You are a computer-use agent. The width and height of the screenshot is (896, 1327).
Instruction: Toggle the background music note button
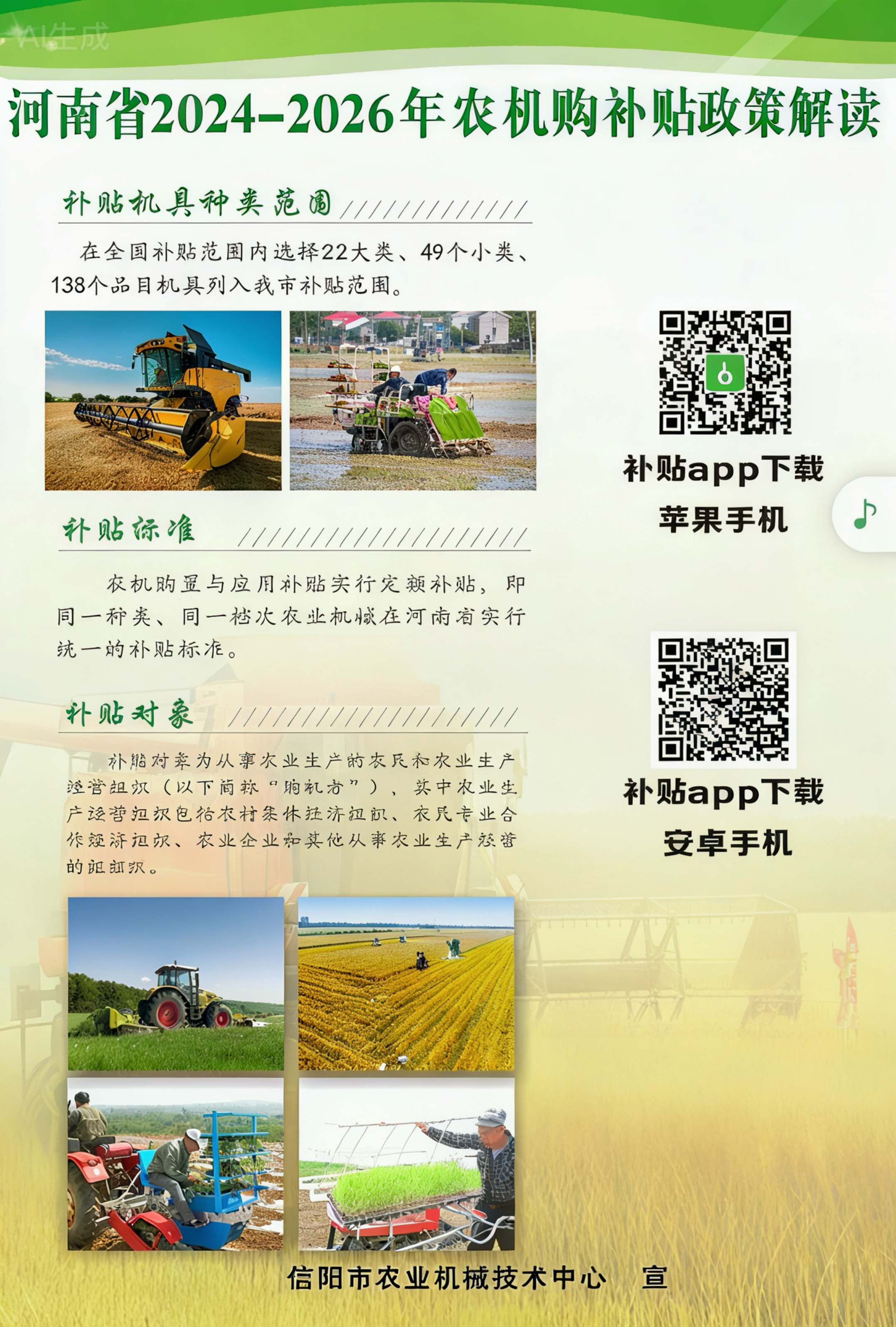pos(864,514)
